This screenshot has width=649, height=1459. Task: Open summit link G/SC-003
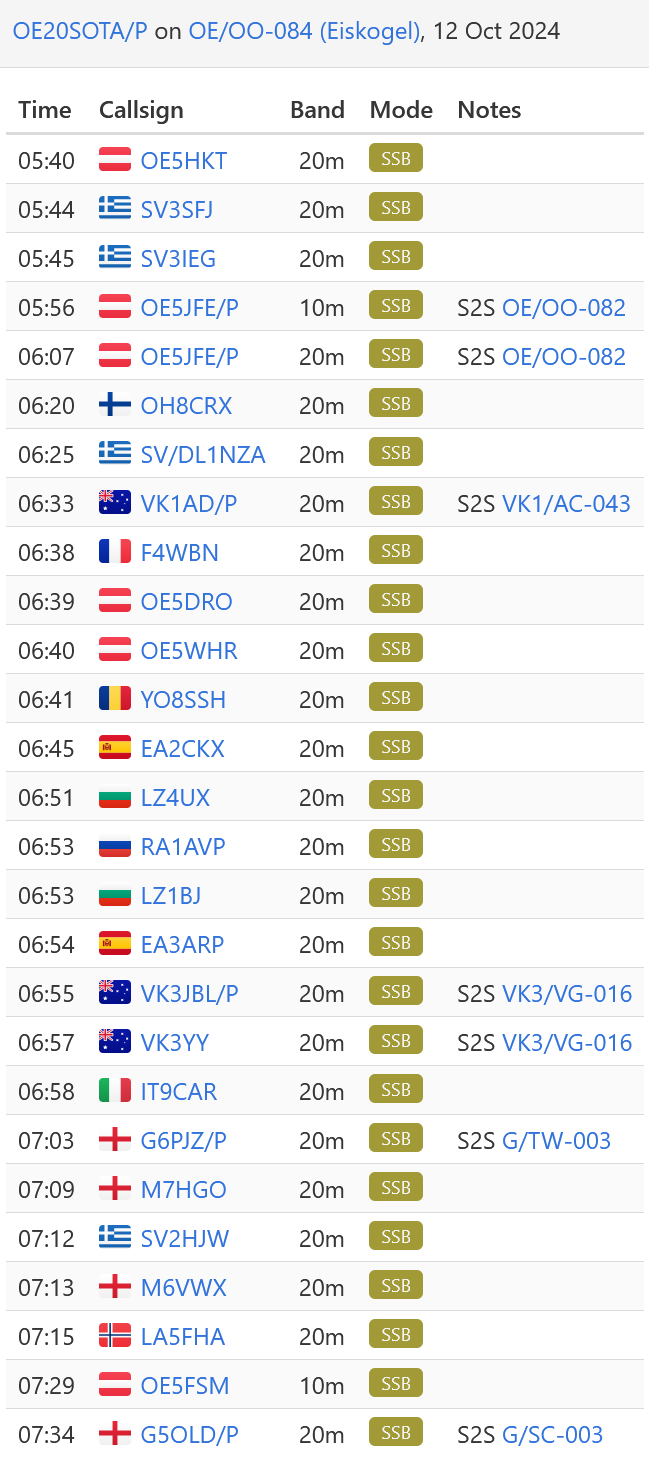point(553,1435)
